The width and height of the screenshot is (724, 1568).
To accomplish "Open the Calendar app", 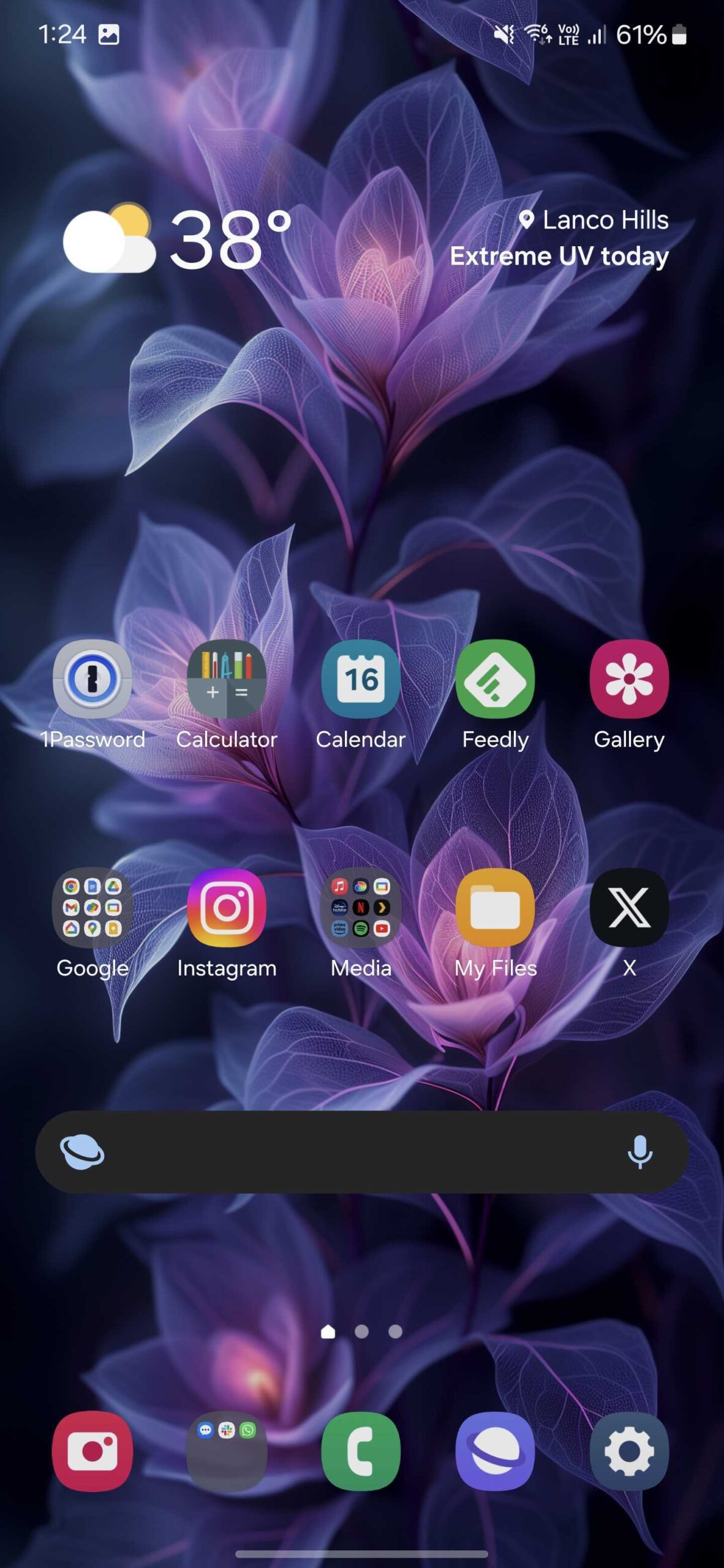I will click(x=361, y=679).
